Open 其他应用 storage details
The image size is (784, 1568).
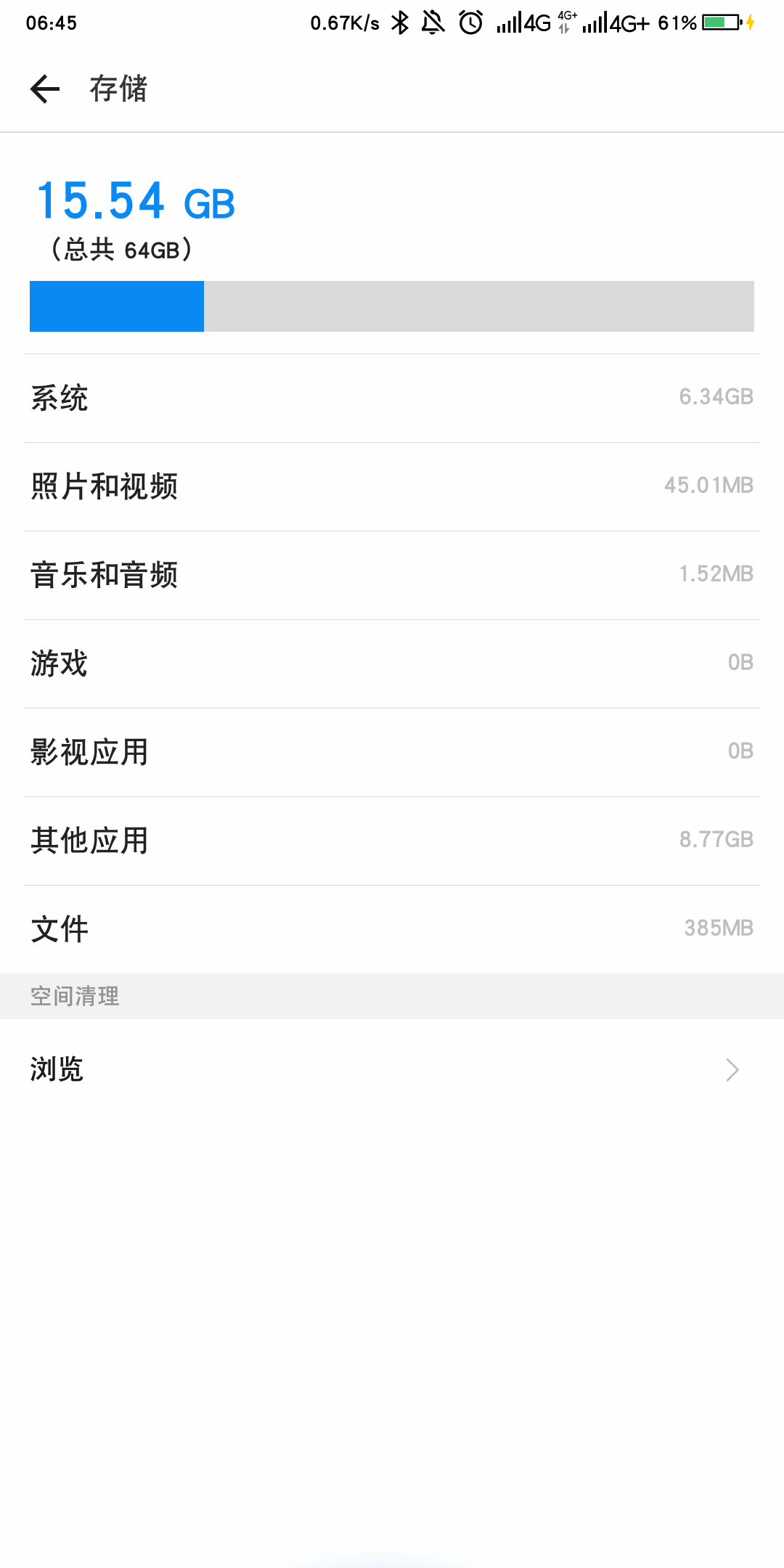pos(392,841)
